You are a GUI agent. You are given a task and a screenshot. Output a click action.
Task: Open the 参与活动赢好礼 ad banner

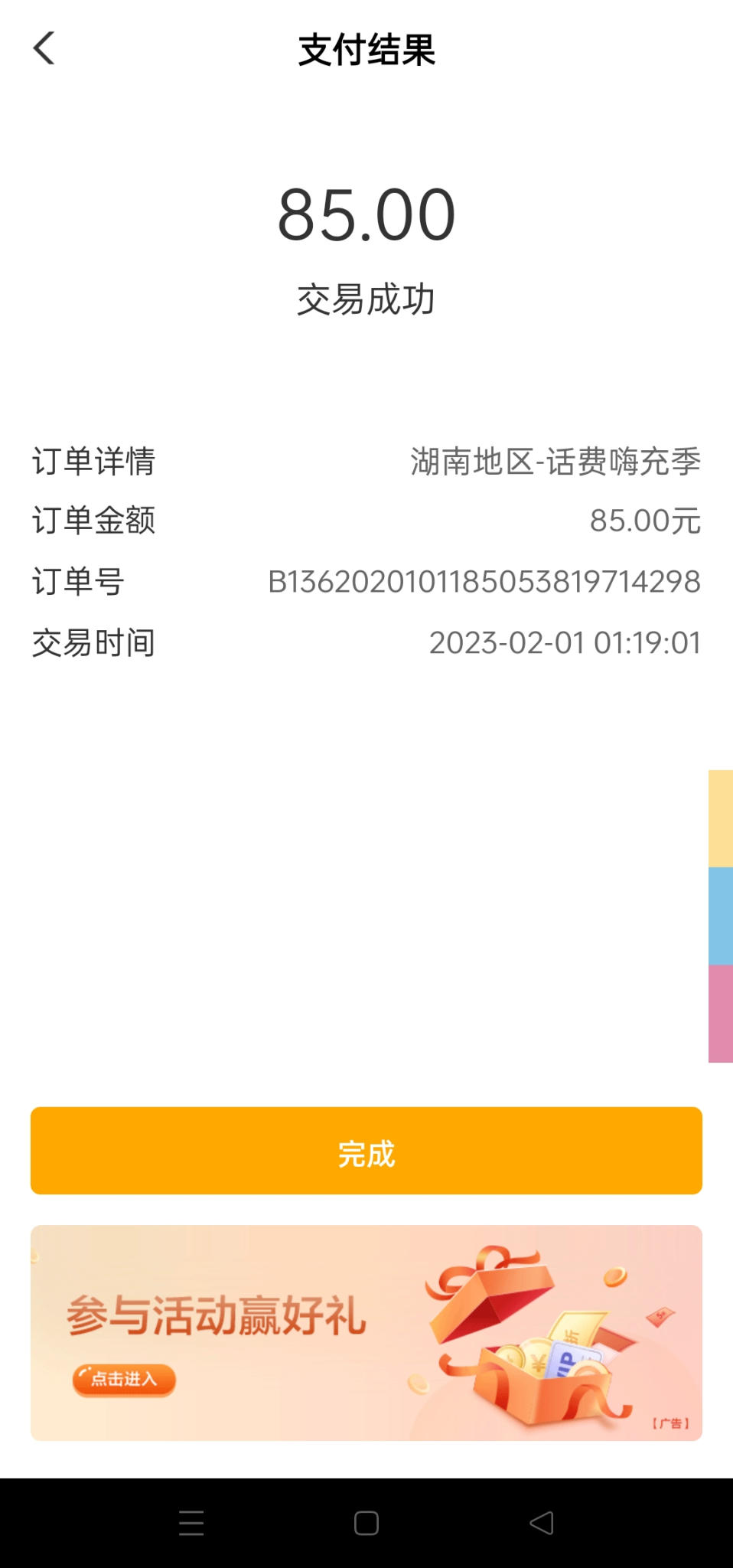pyautogui.click(x=366, y=1333)
